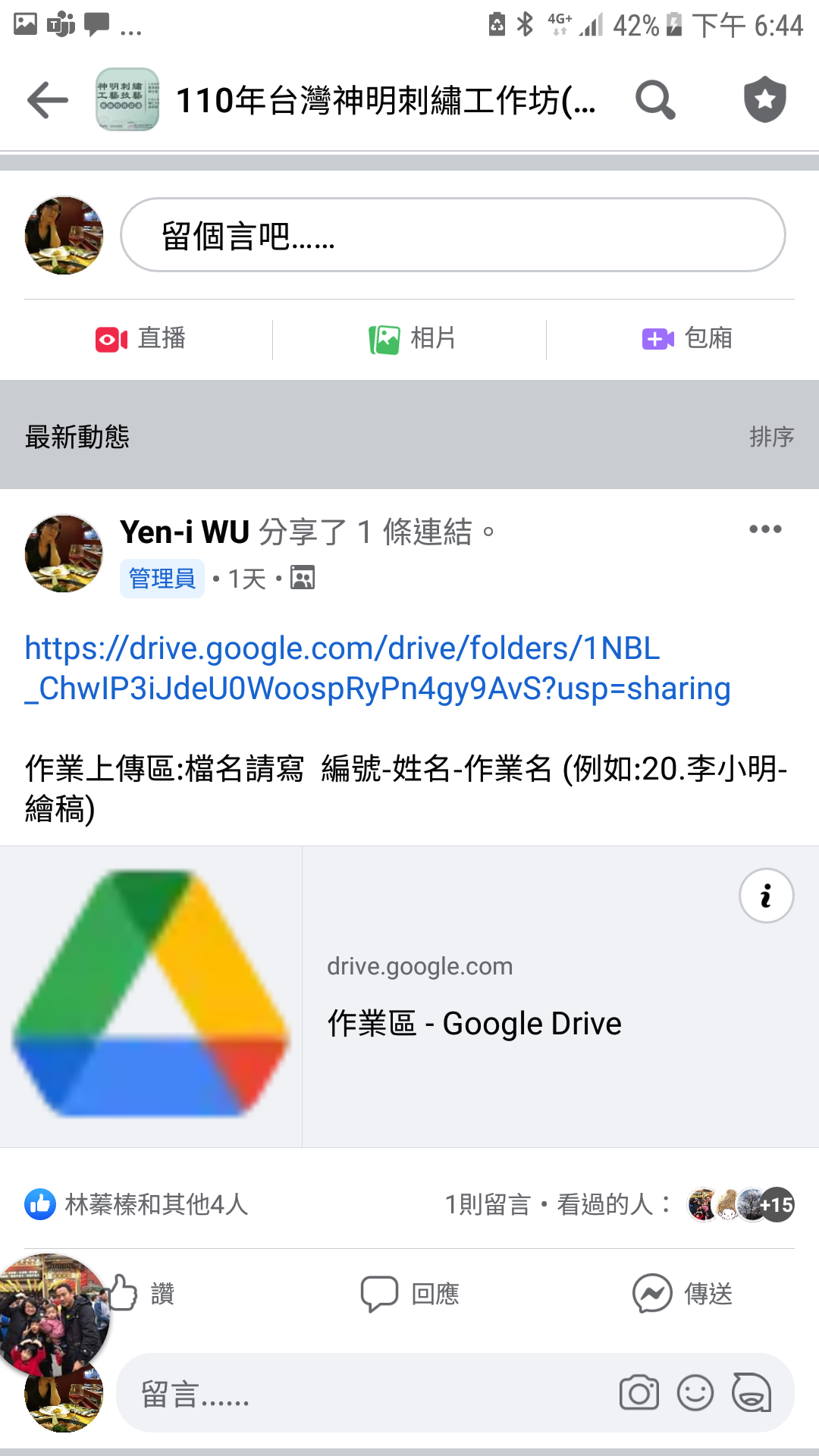The image size is (819, 1456).
Task: Tap 回應 to comment on the post
Action: click(410, 1294)
